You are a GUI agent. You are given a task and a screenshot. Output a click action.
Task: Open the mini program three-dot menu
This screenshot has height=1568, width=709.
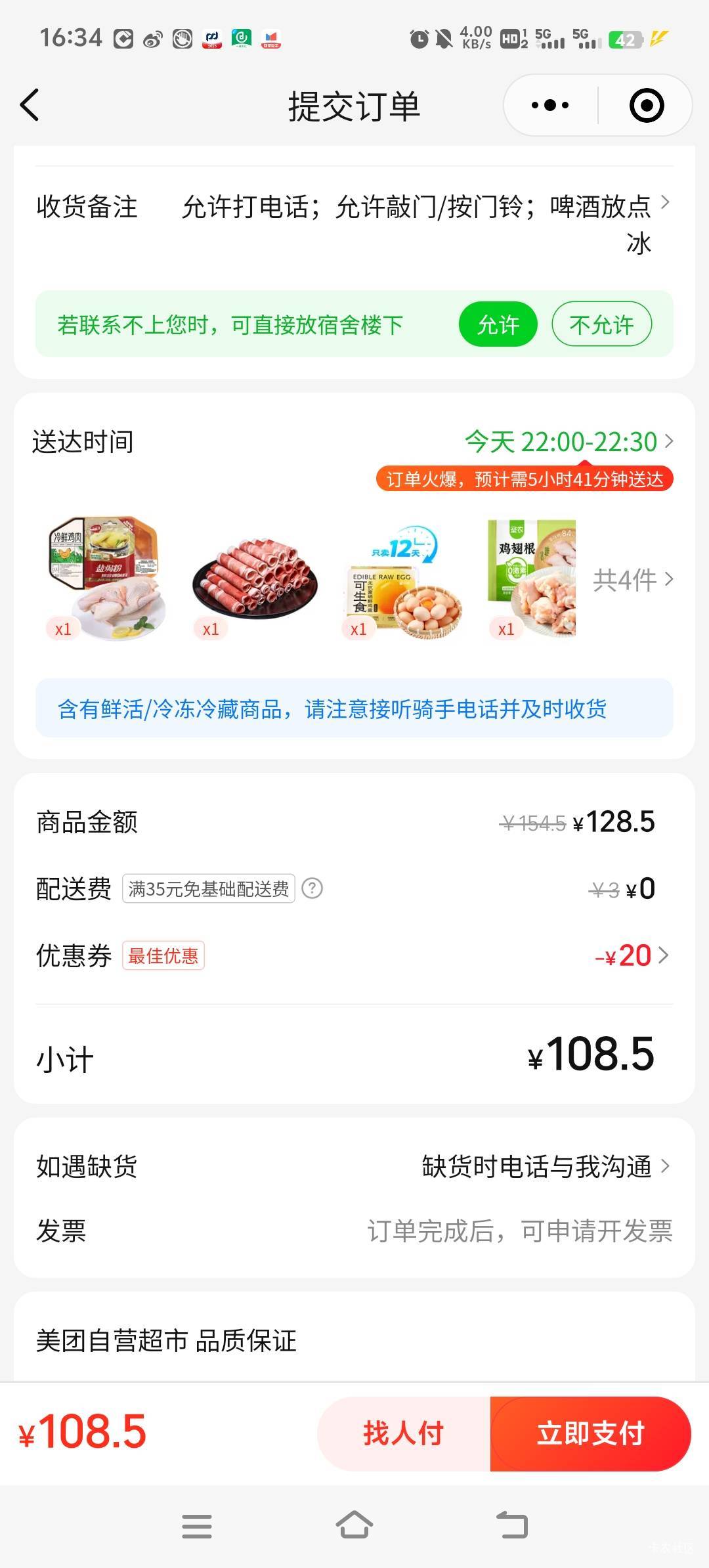tap(550, 105)
